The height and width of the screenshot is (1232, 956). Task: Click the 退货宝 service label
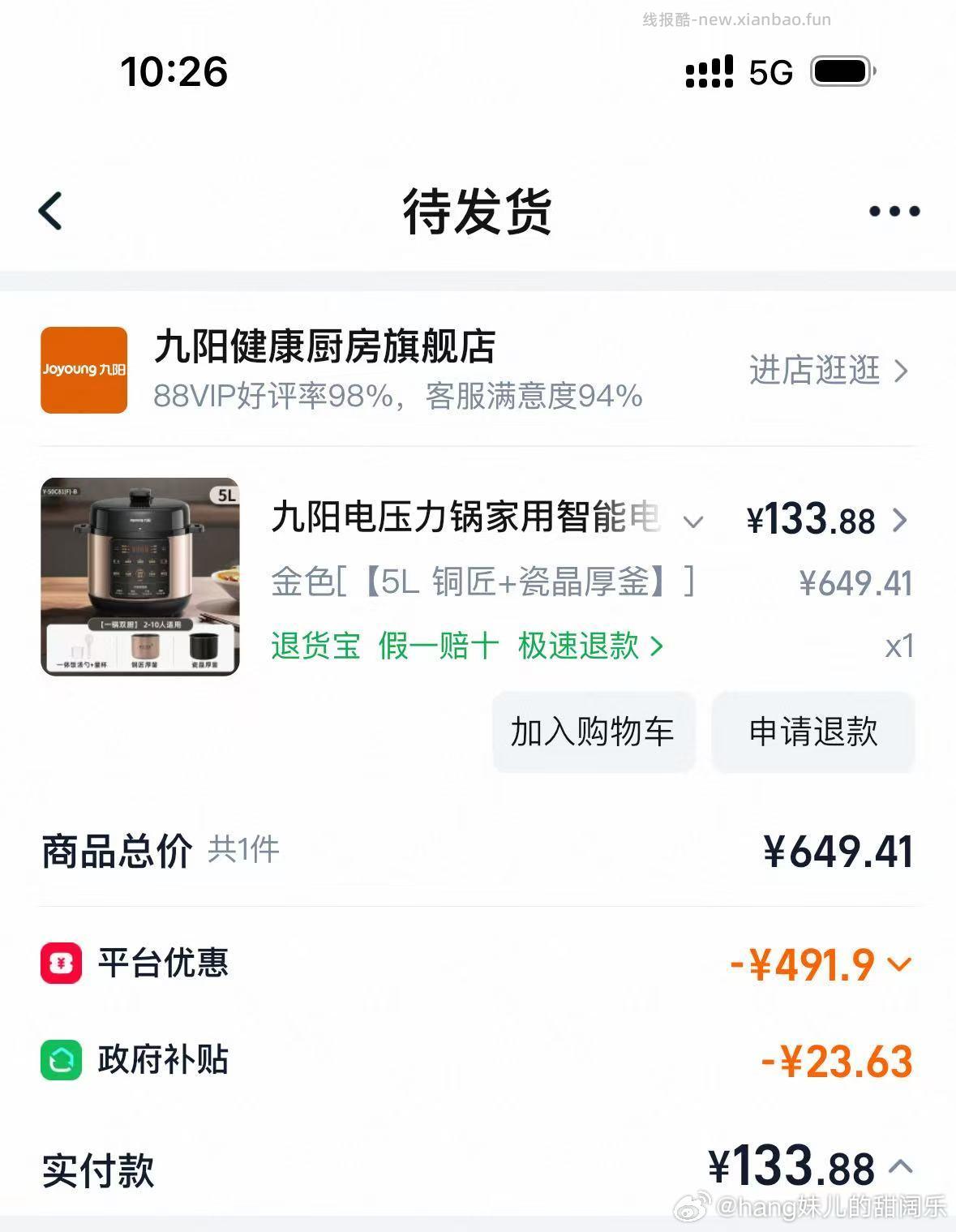tap(317, 648)
